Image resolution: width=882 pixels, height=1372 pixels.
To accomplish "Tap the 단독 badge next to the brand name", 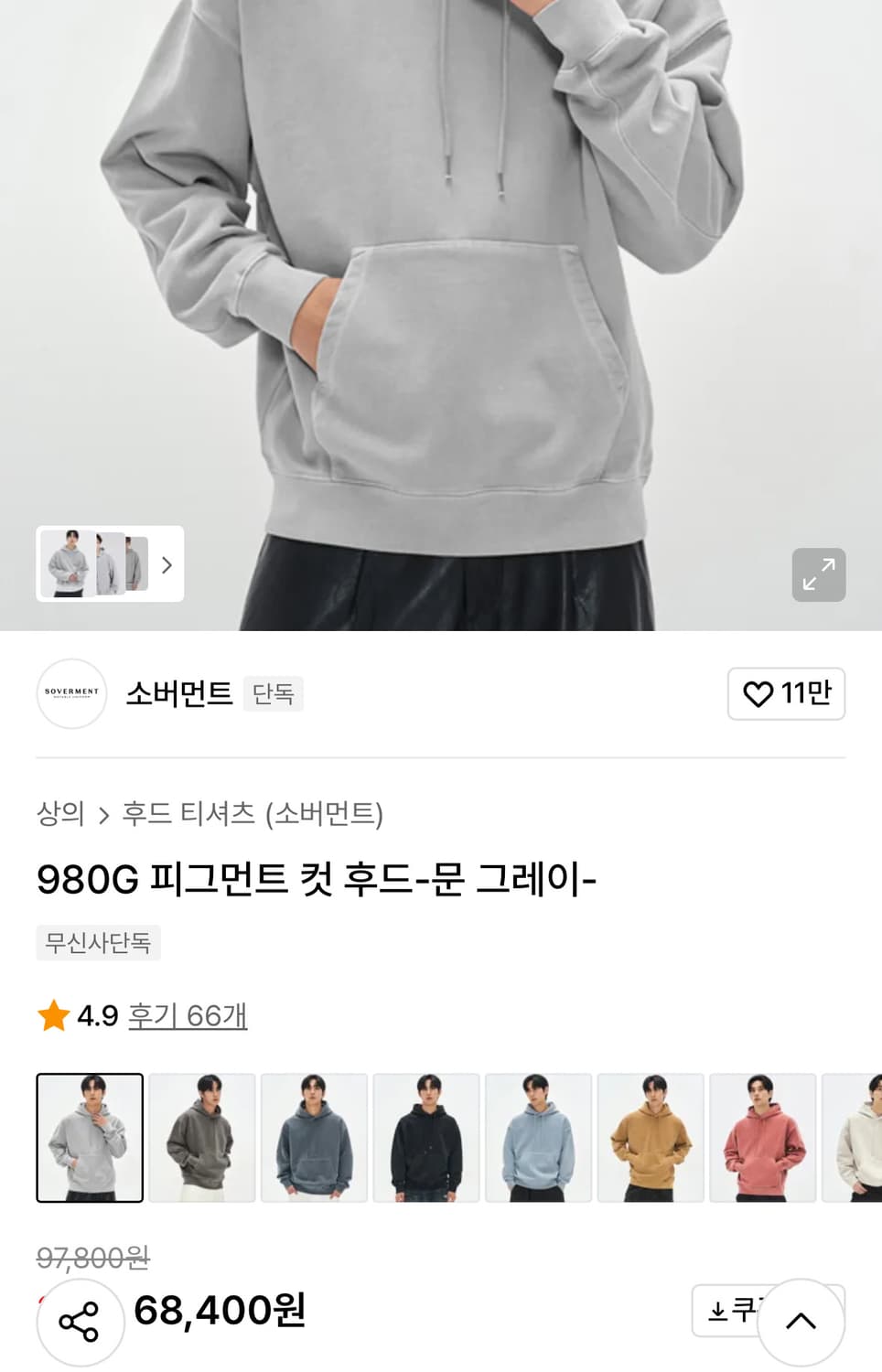I will point(272,693).
